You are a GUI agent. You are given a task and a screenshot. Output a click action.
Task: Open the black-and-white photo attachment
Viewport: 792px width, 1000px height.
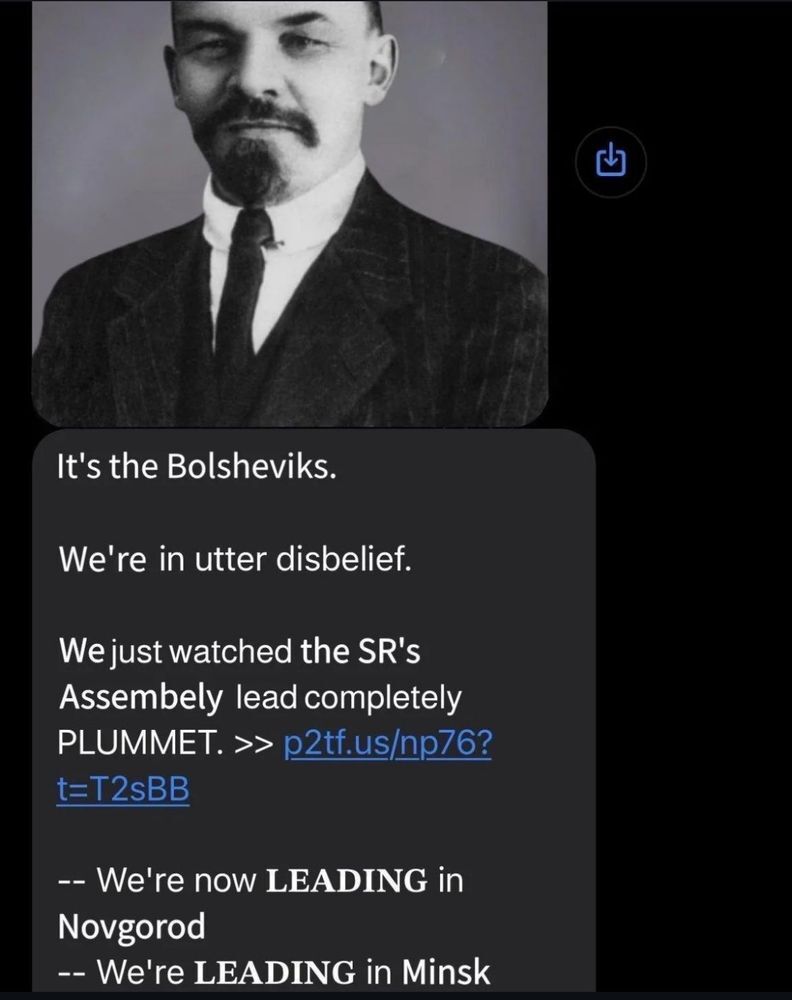pyautogui.click(x=290, y=210)
